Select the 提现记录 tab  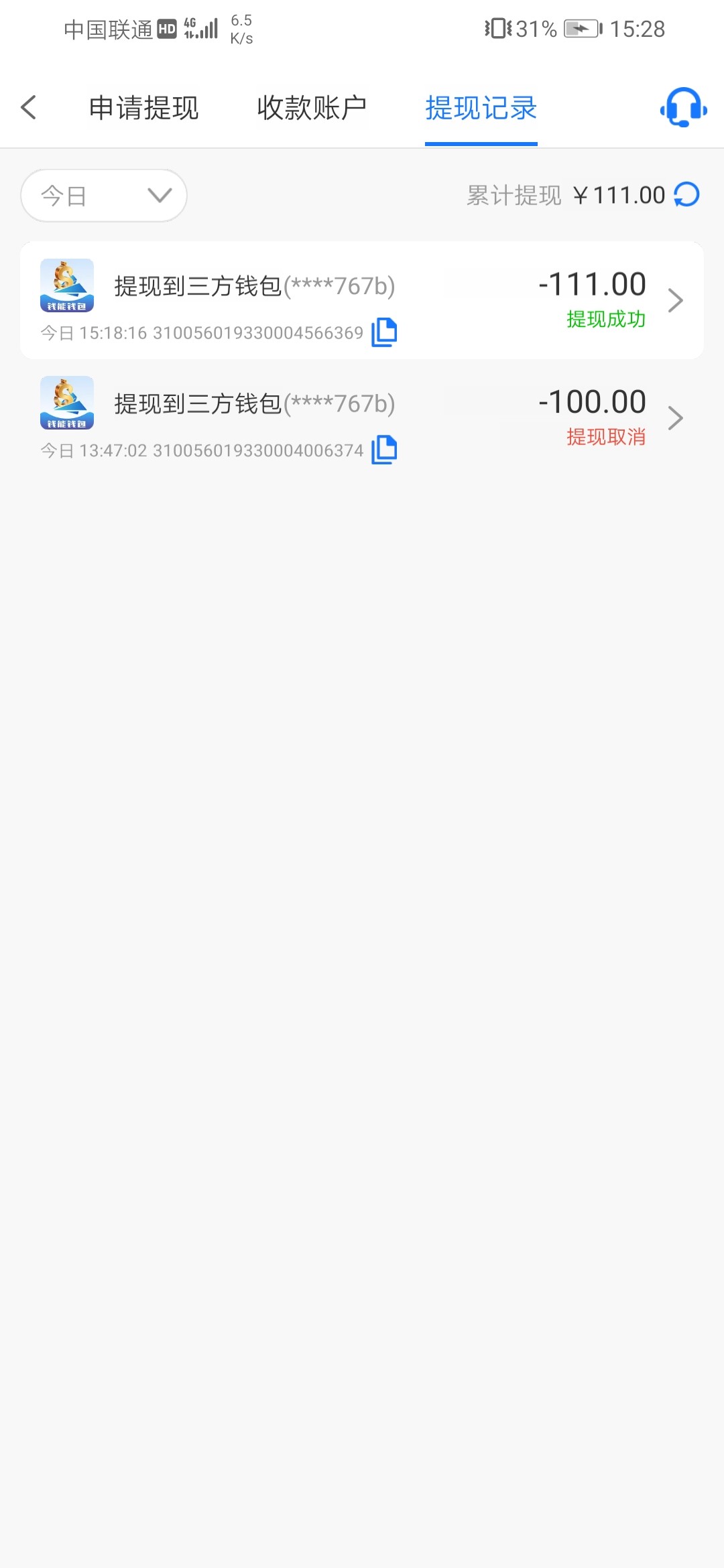(x=481, y=108)
